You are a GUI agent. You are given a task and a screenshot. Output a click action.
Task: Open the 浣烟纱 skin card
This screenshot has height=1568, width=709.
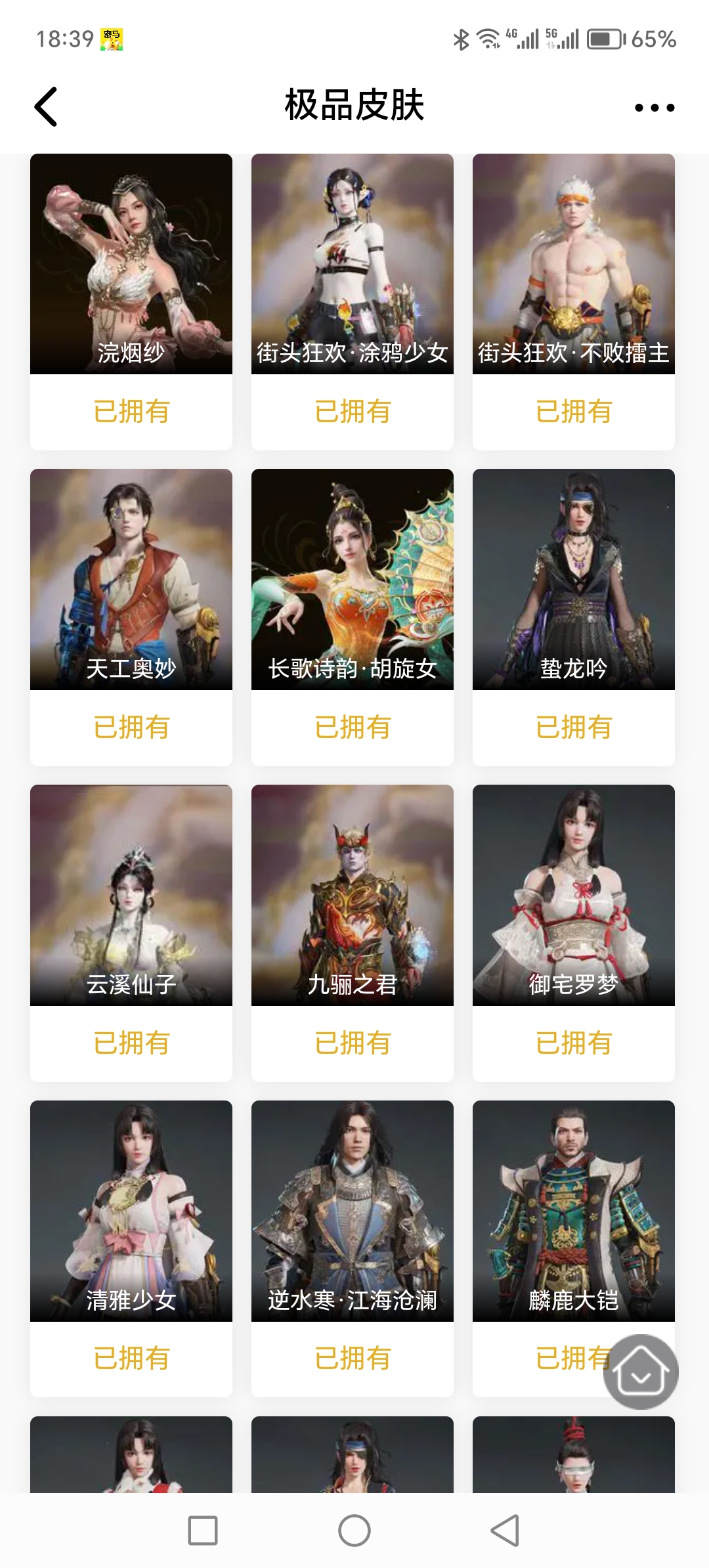click(131, 264)
